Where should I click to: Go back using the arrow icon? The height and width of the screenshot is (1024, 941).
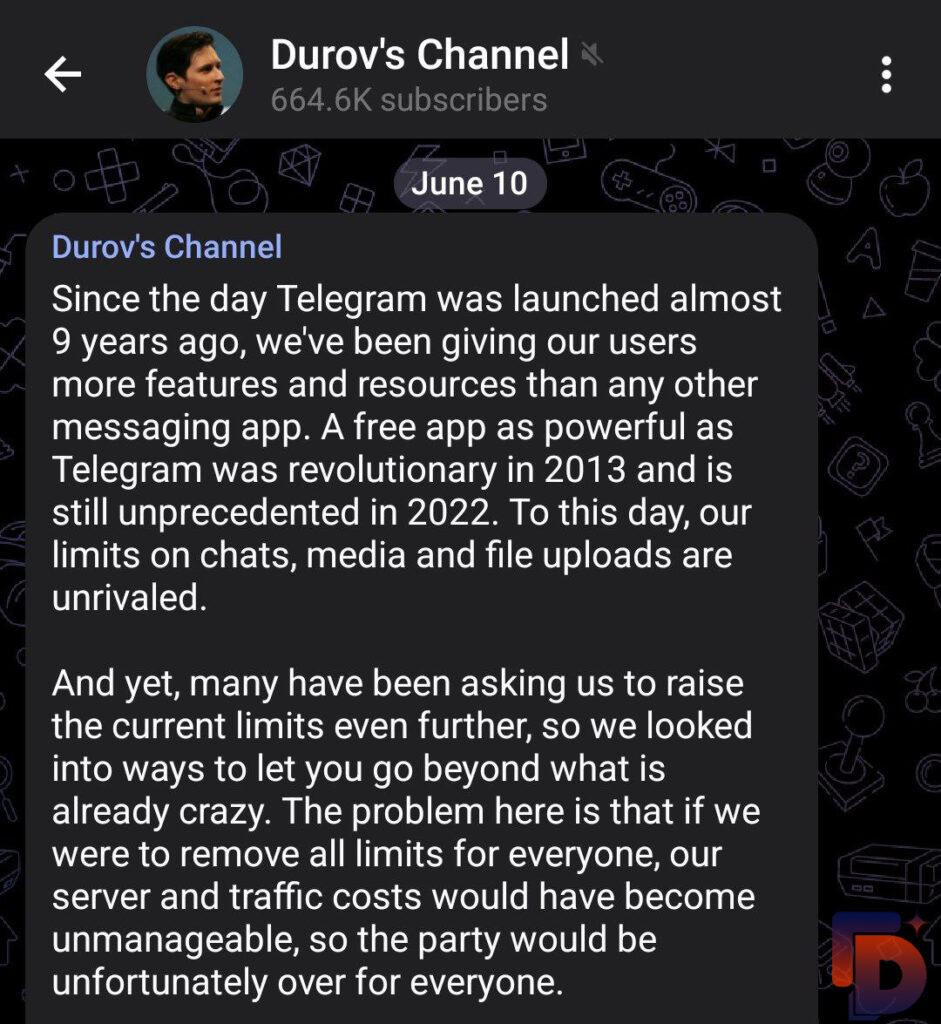[63, 74]
